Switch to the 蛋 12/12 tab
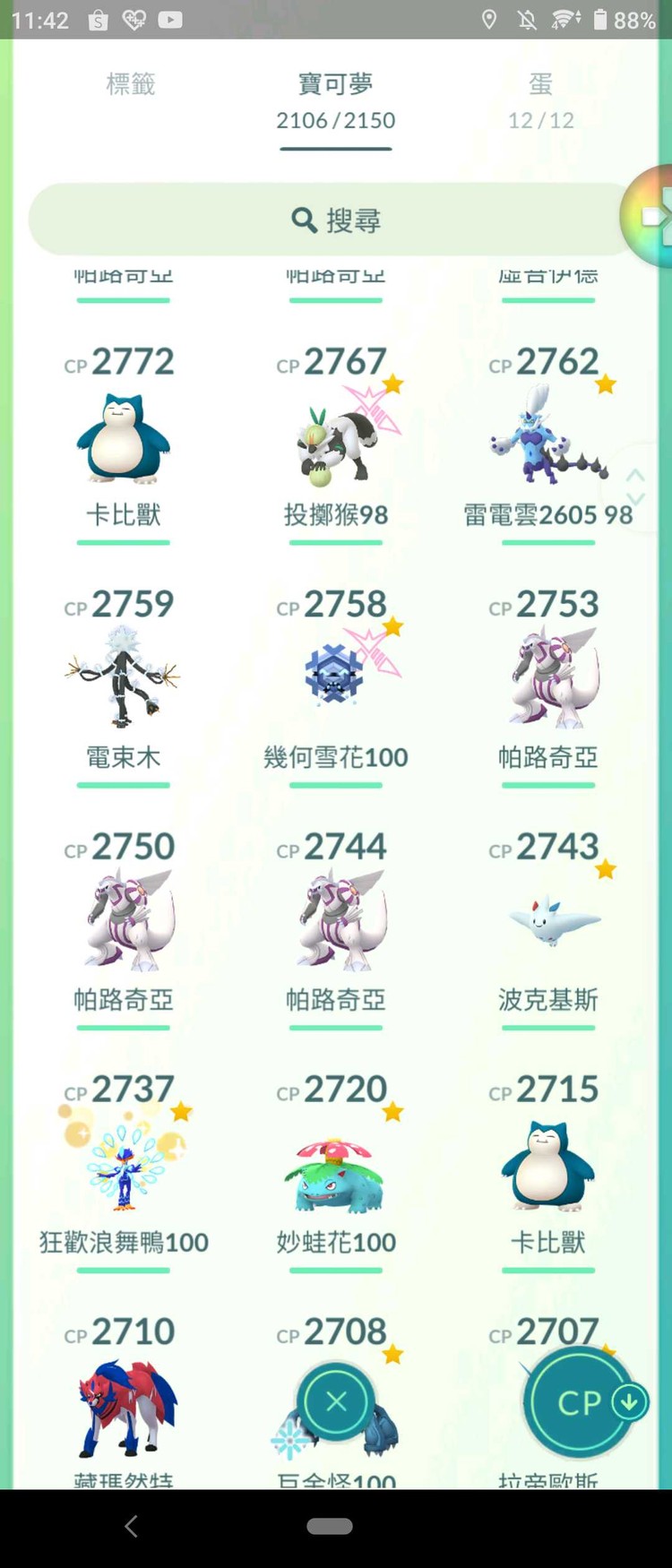 coord(540,99)
